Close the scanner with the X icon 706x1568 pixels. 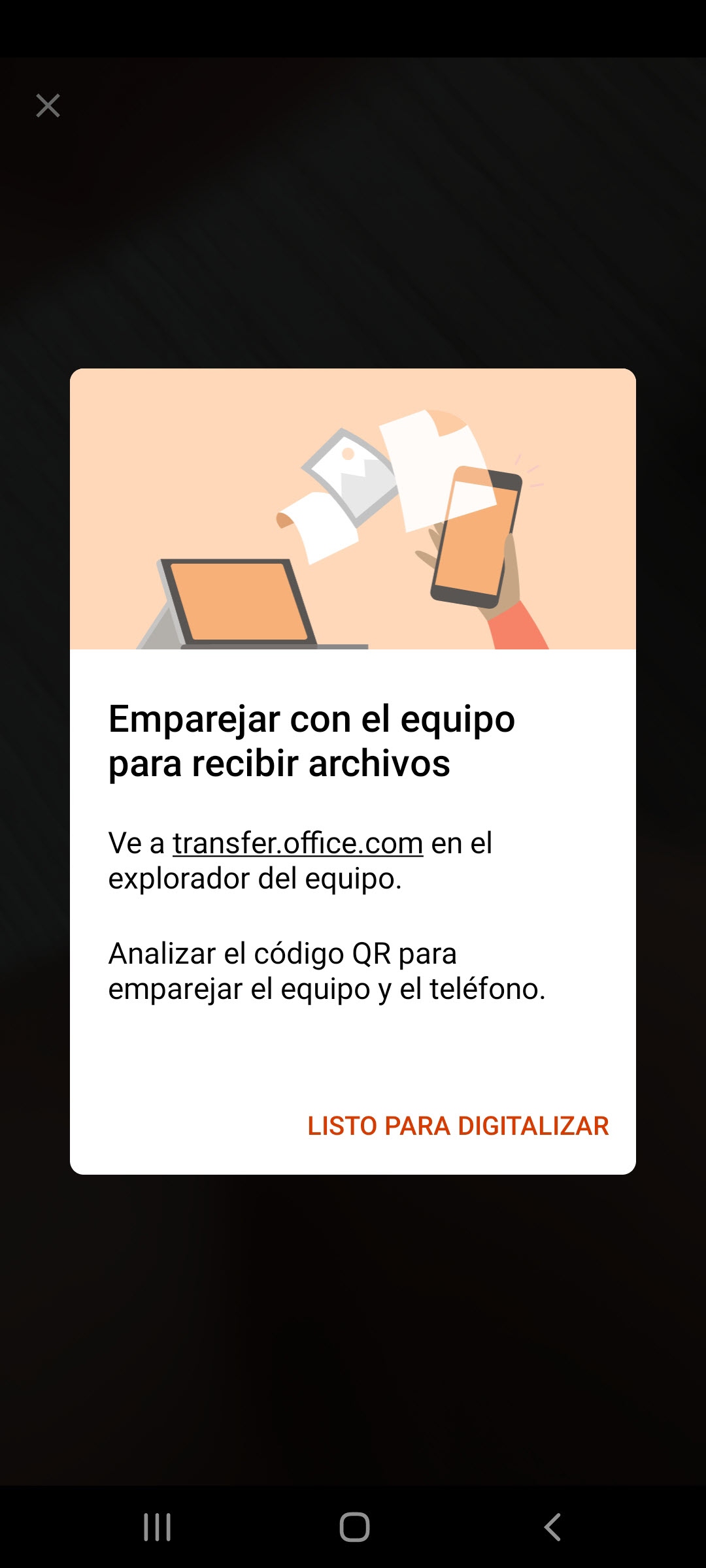point(48,105)
